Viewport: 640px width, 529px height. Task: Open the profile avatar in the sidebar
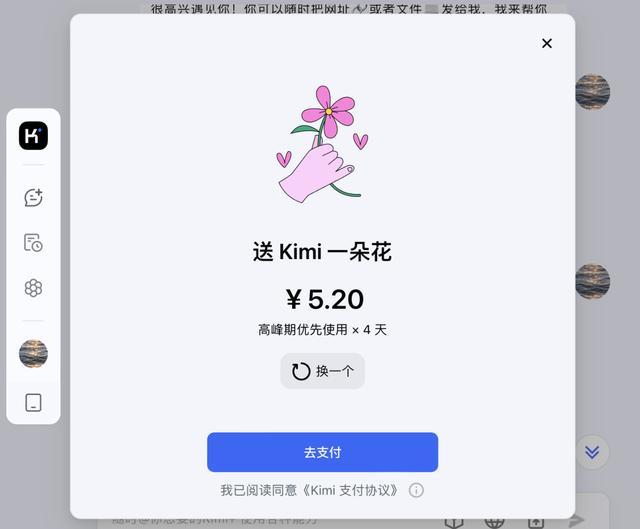[33, 353]
